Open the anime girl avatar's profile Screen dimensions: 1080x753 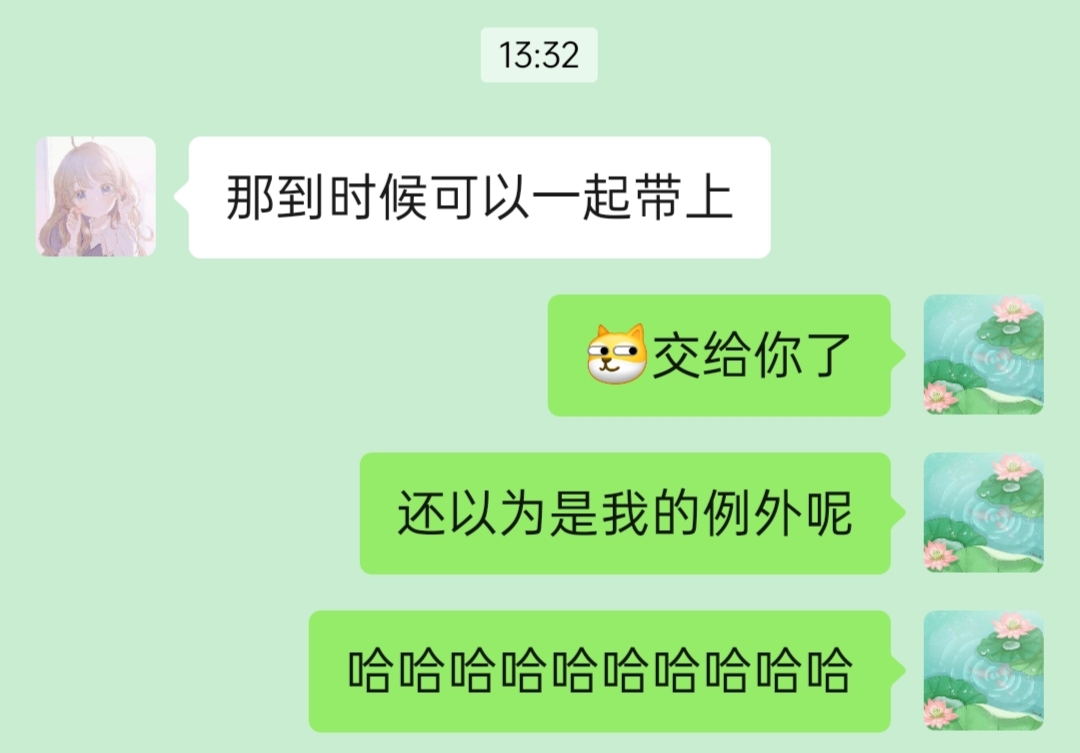[96, 197]
